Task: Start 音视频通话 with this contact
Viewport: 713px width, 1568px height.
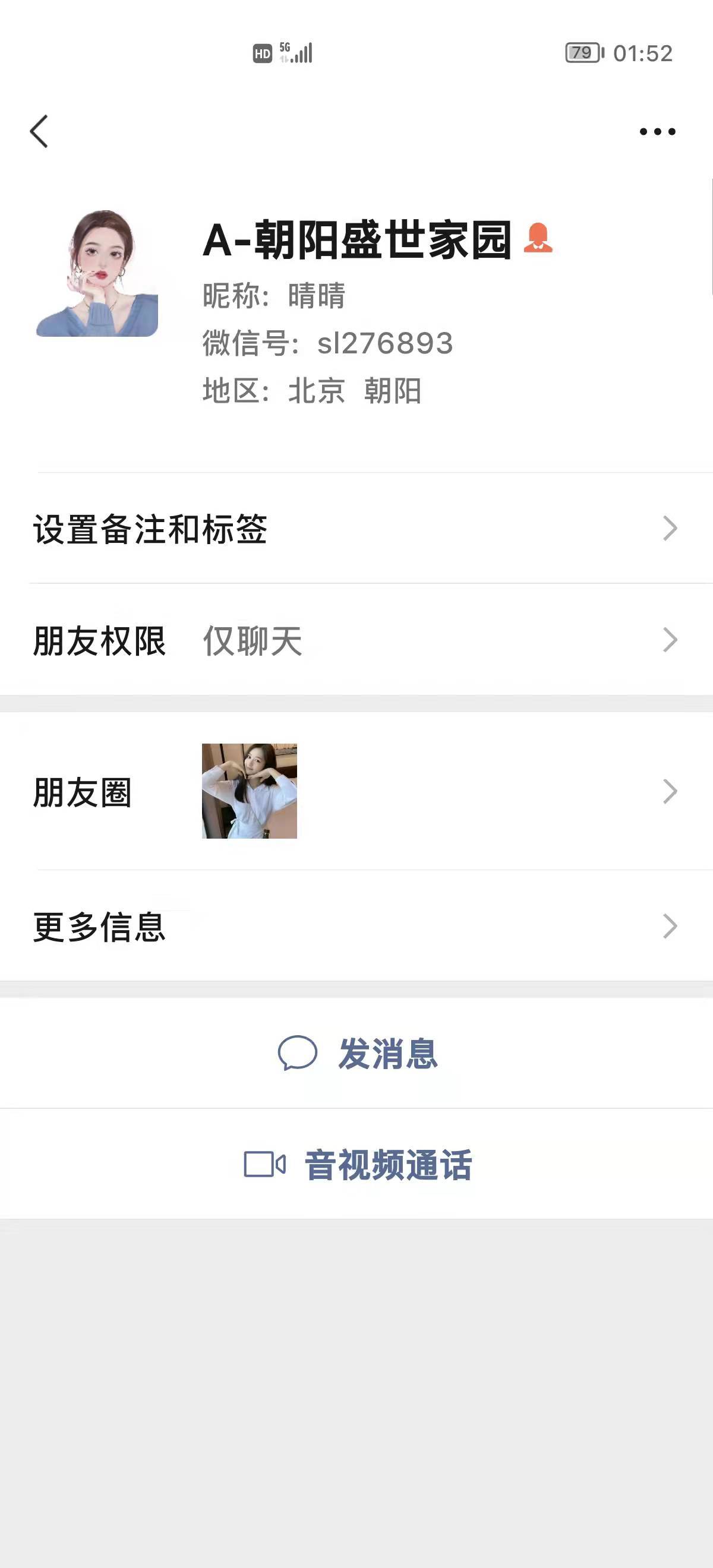Action: 358,1165
